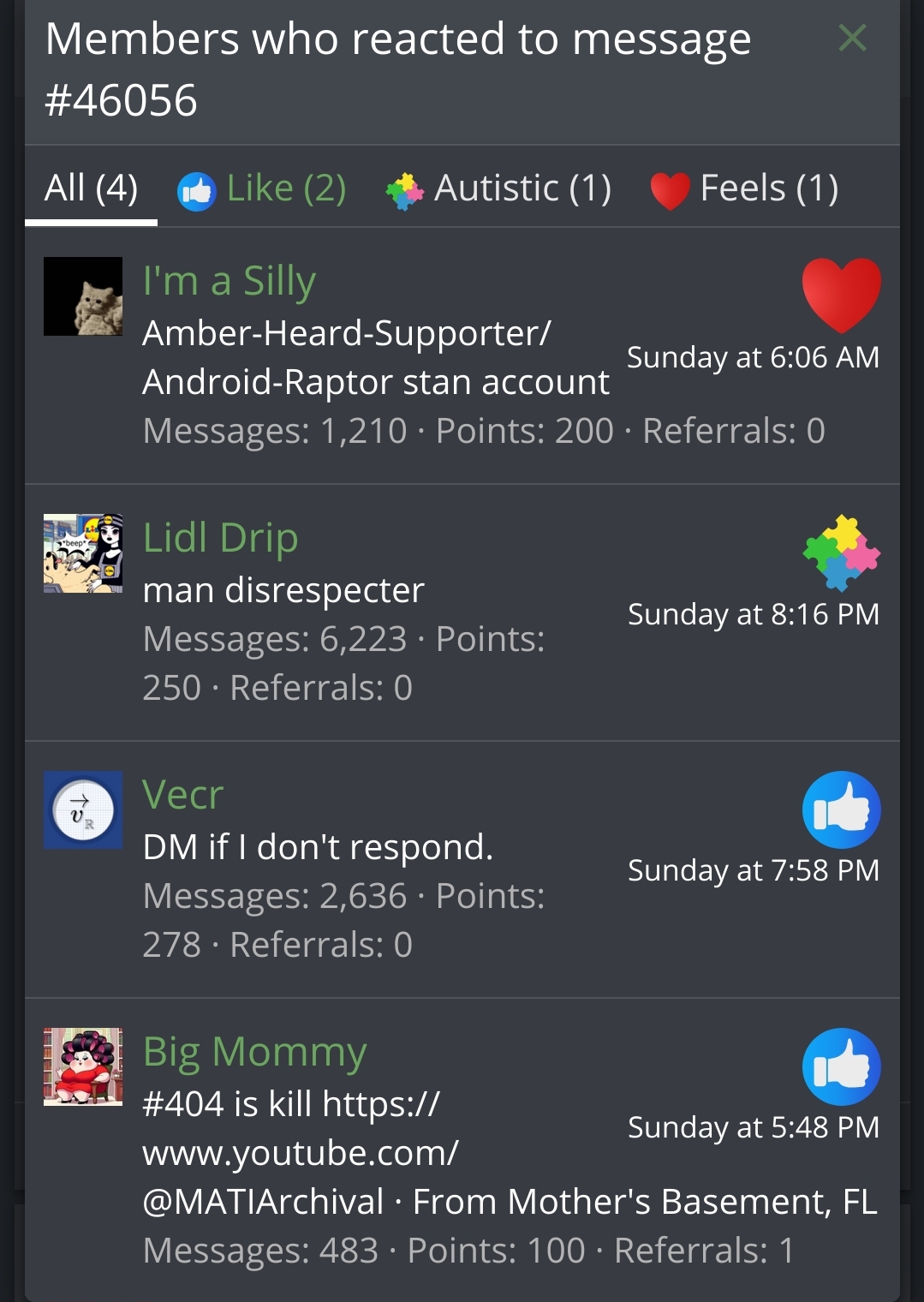This screenshot has height=1302, width=924.
Task: Open Big Mommy's profile name
Action: click(x=254, y=1052)
